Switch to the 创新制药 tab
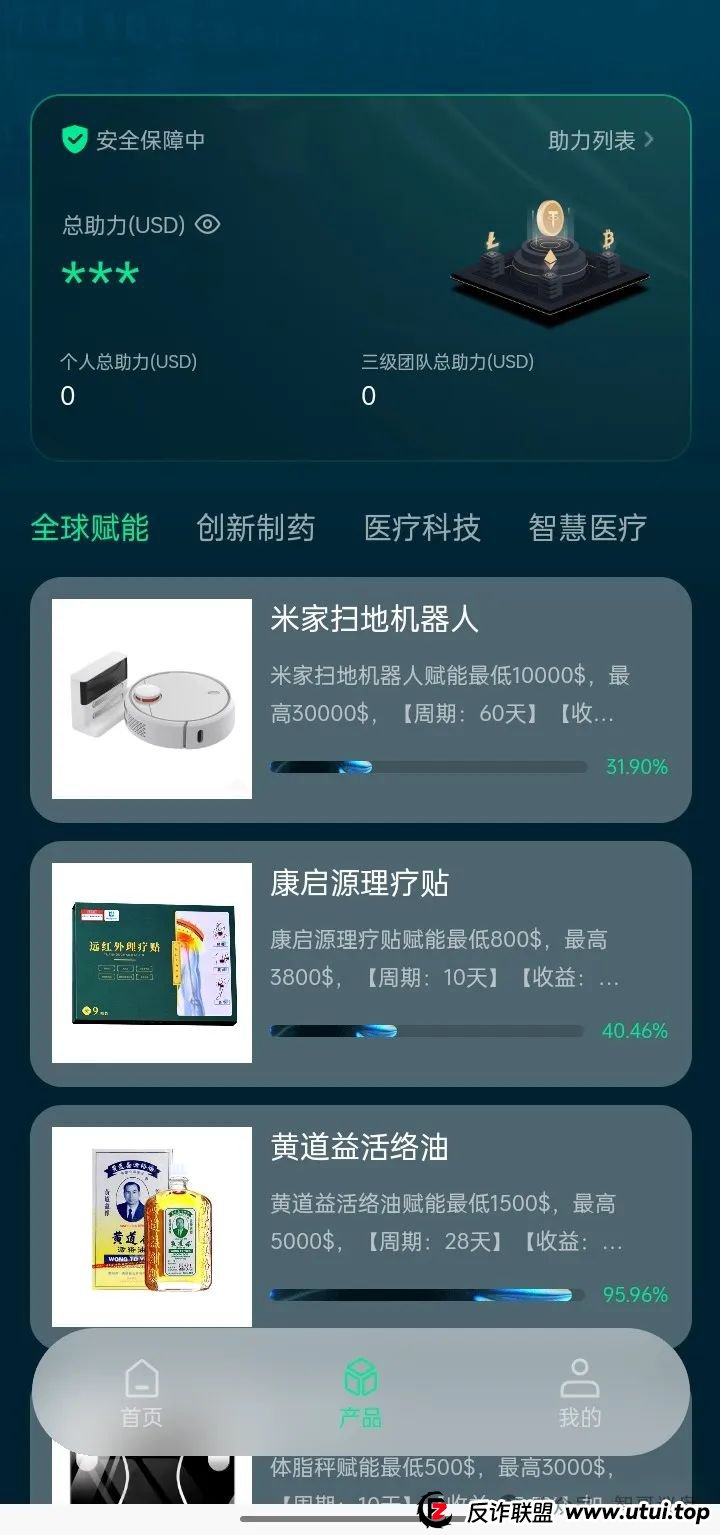This screenshot has height=1535, width=720. [x=255, y=528]
